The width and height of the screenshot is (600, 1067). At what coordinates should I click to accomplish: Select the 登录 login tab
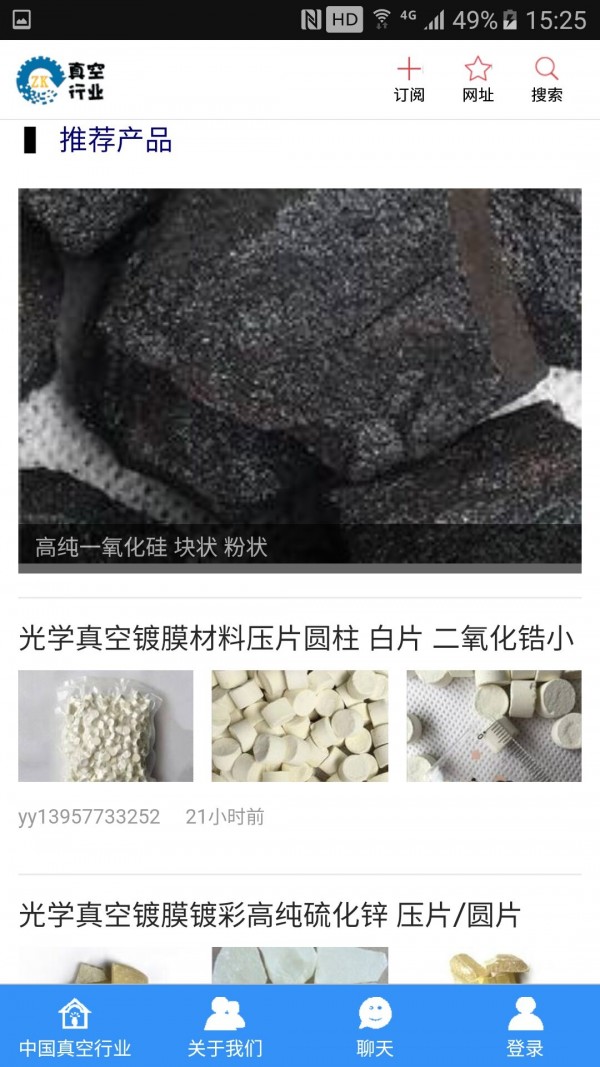click(x=525, y=1028)
